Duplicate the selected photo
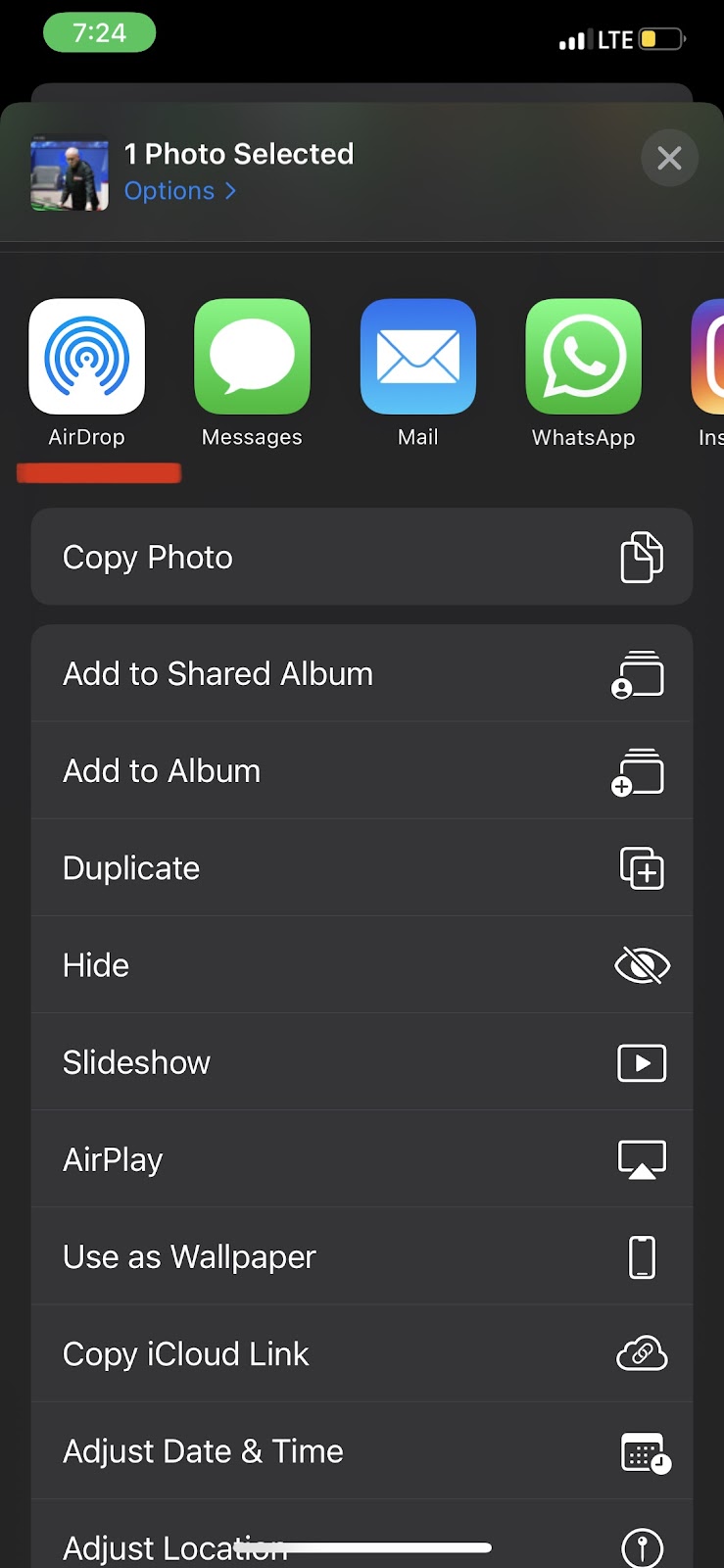 click(362, 867)
